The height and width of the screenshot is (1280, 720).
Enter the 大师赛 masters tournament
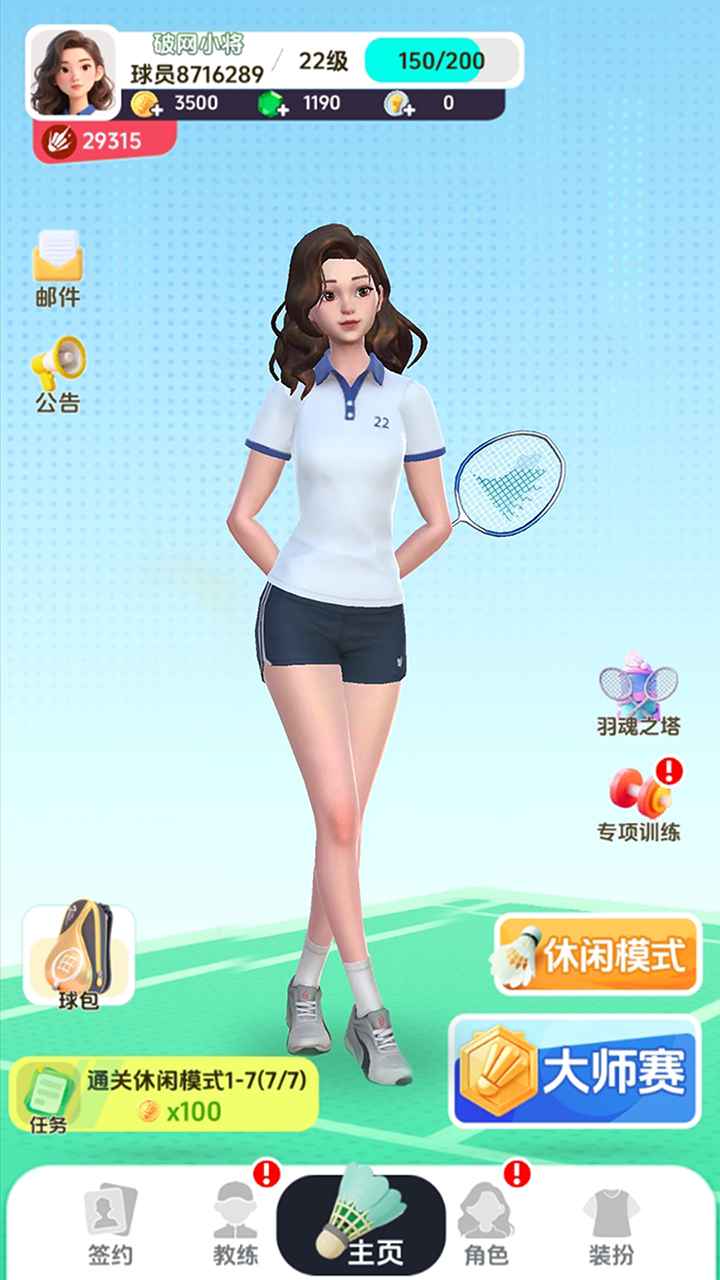click(574, 1072)
